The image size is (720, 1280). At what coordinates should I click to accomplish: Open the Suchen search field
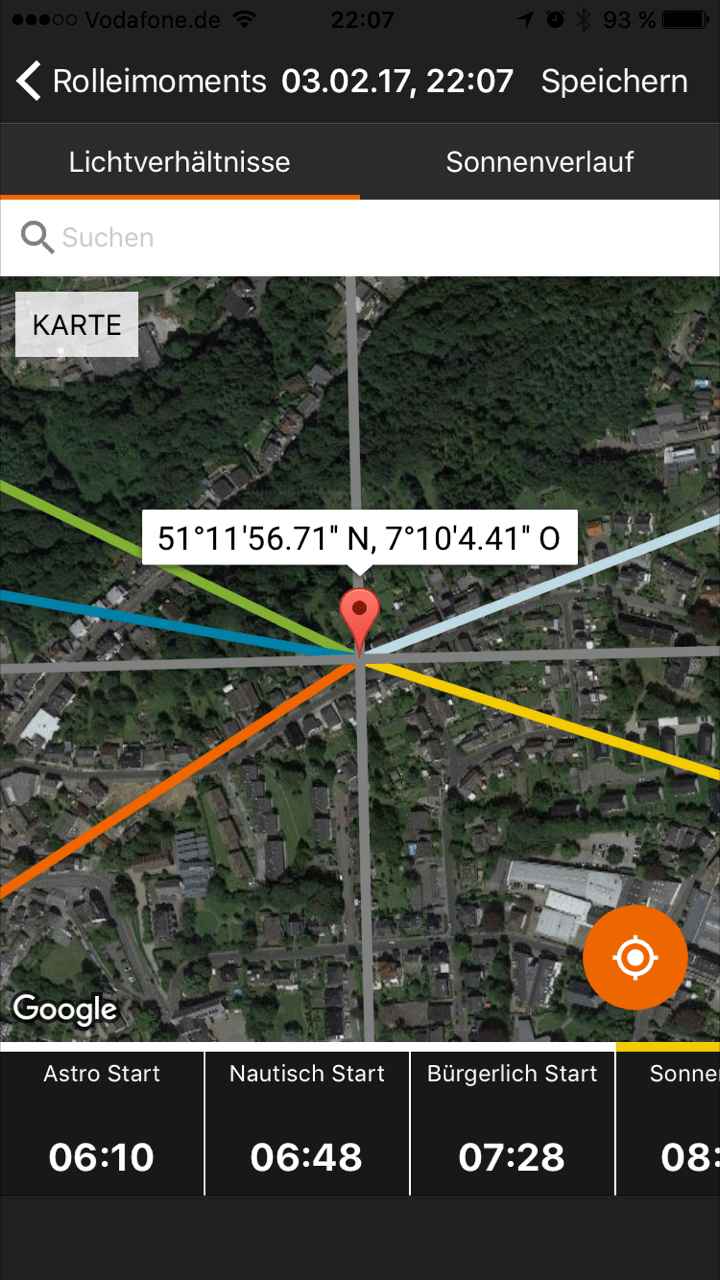[x=360, y=238]
